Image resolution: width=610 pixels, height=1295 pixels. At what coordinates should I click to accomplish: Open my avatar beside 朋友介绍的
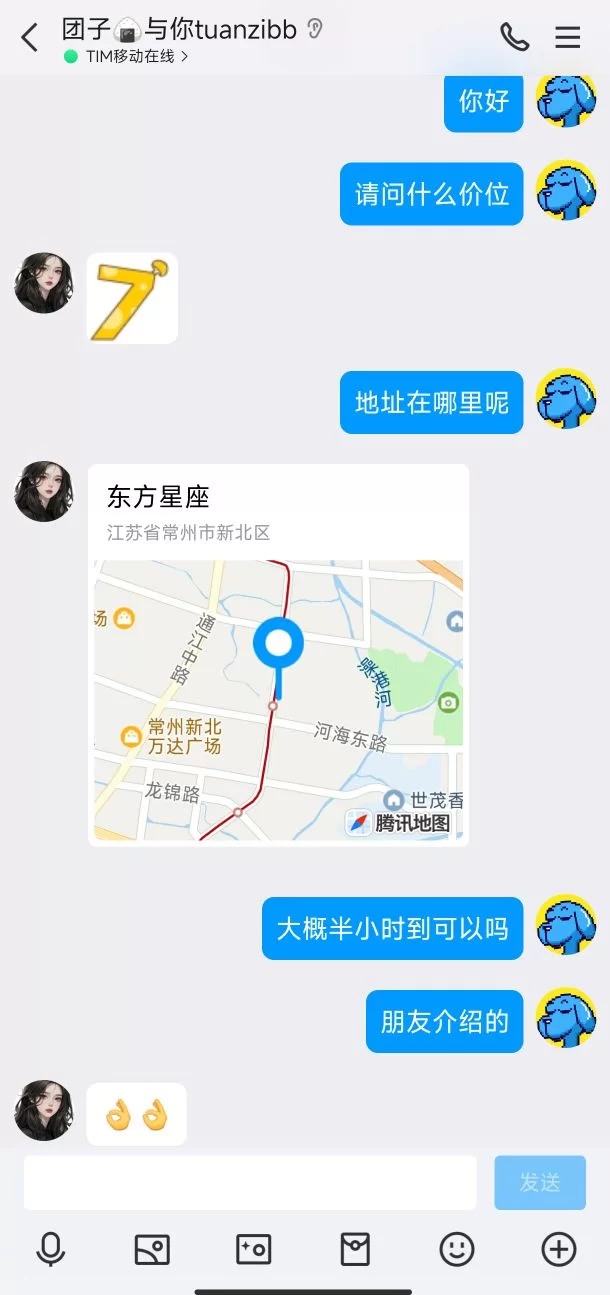coord(566,1018)
